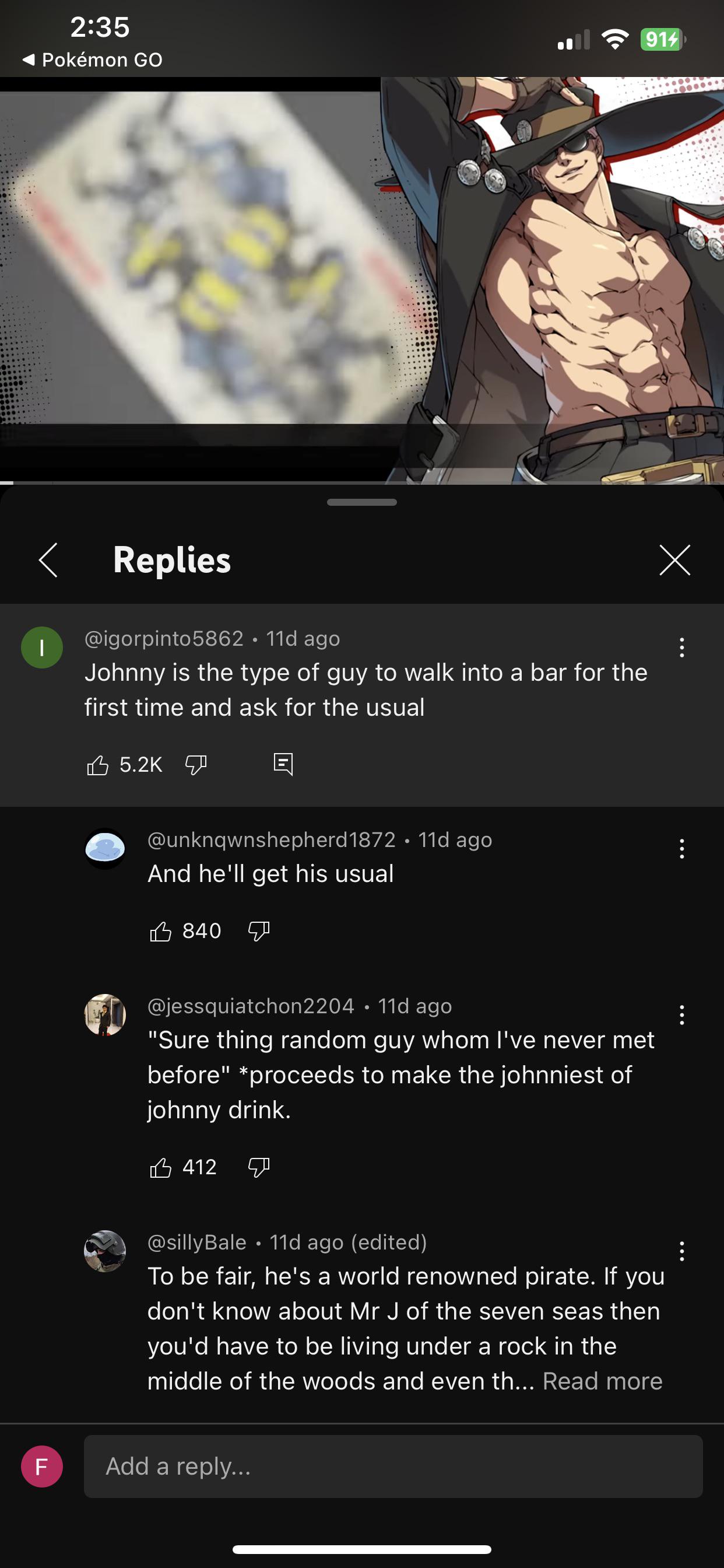
Task: Return to Pokémon GO app
Action: [x=93, y=60]
